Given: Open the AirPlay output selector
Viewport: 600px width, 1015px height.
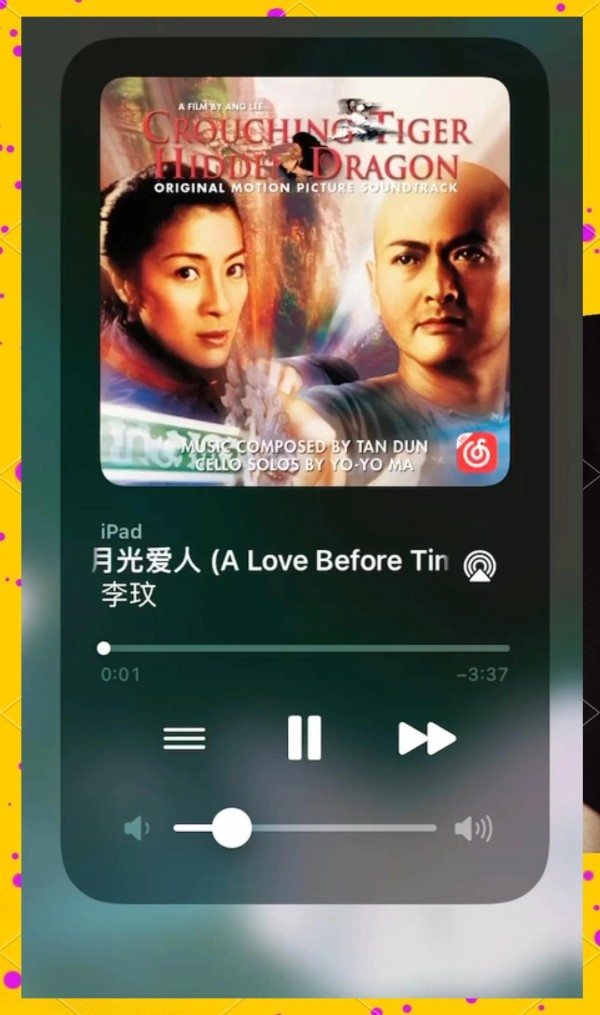Looking at the screenshot, I should tap(480, 566).
